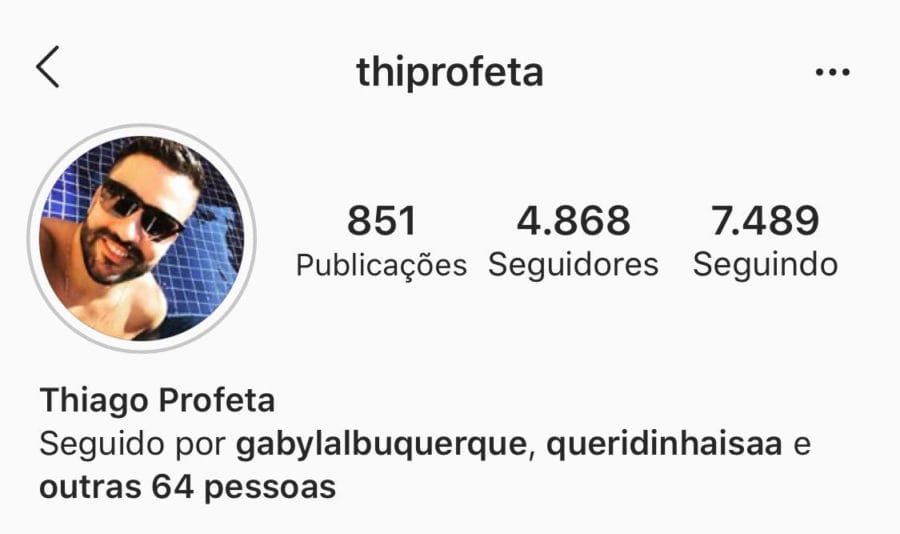View the thiprofeta profile picture

141,239
